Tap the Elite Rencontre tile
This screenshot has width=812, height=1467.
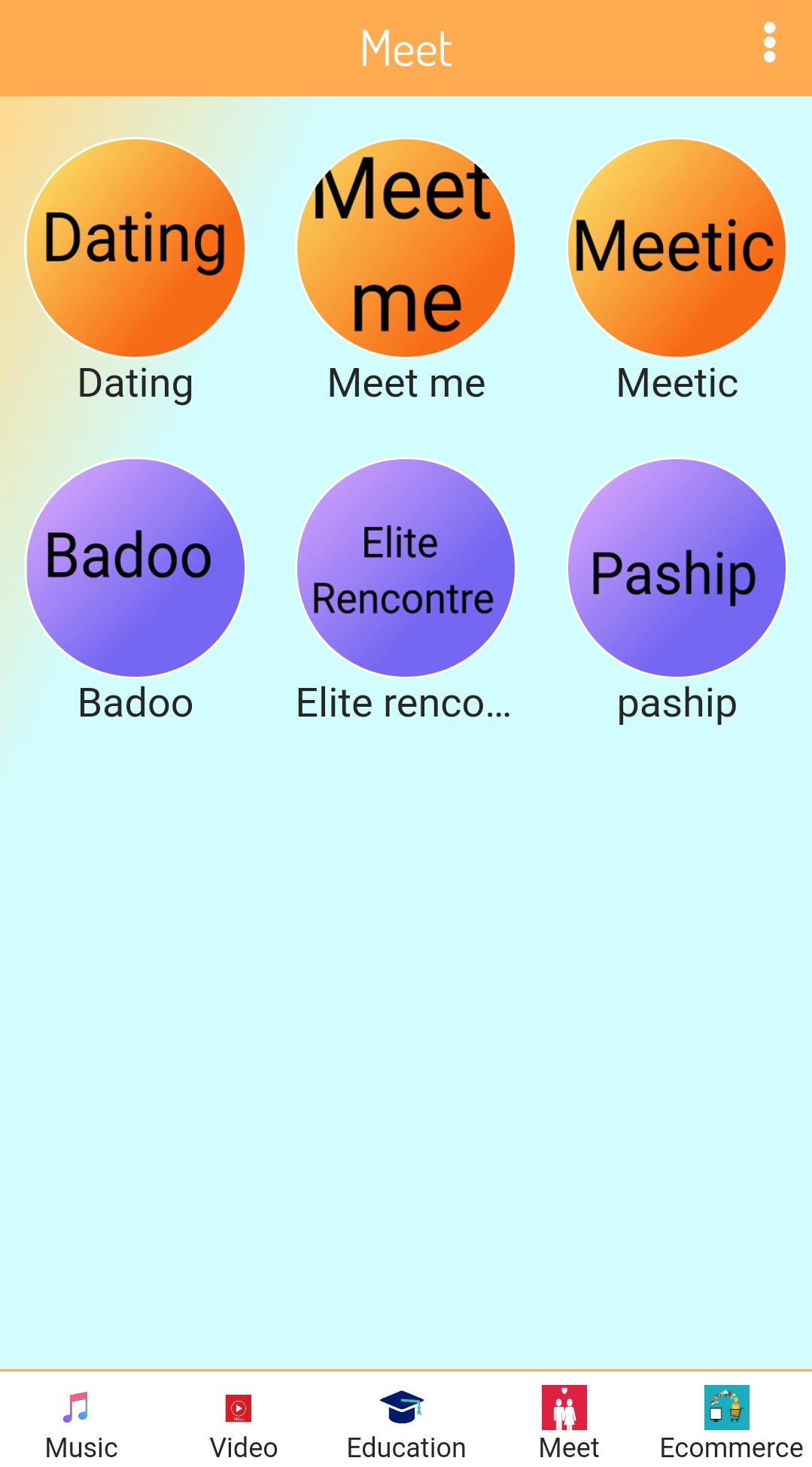tap(406, 568)
